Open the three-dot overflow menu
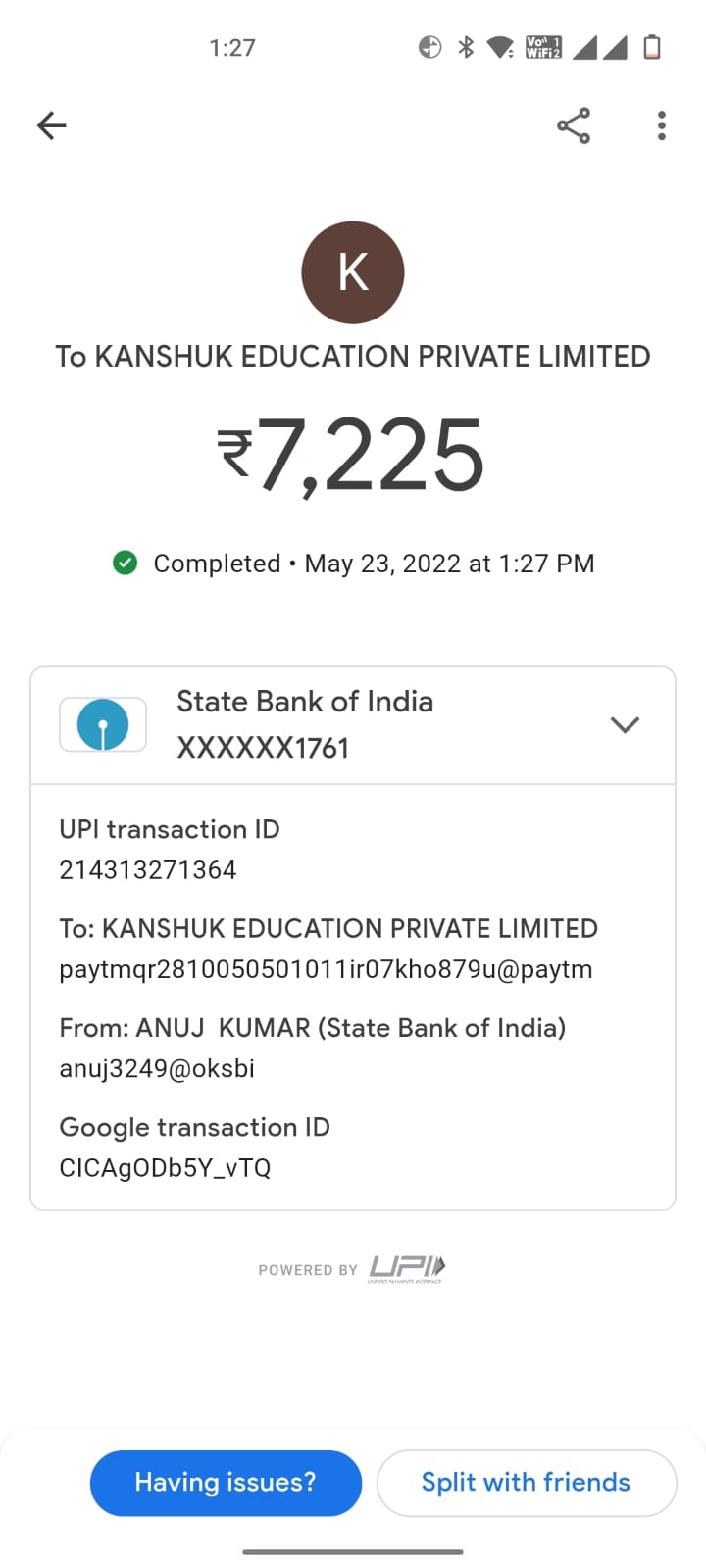706x1568 pixels. tap(662, 125)
